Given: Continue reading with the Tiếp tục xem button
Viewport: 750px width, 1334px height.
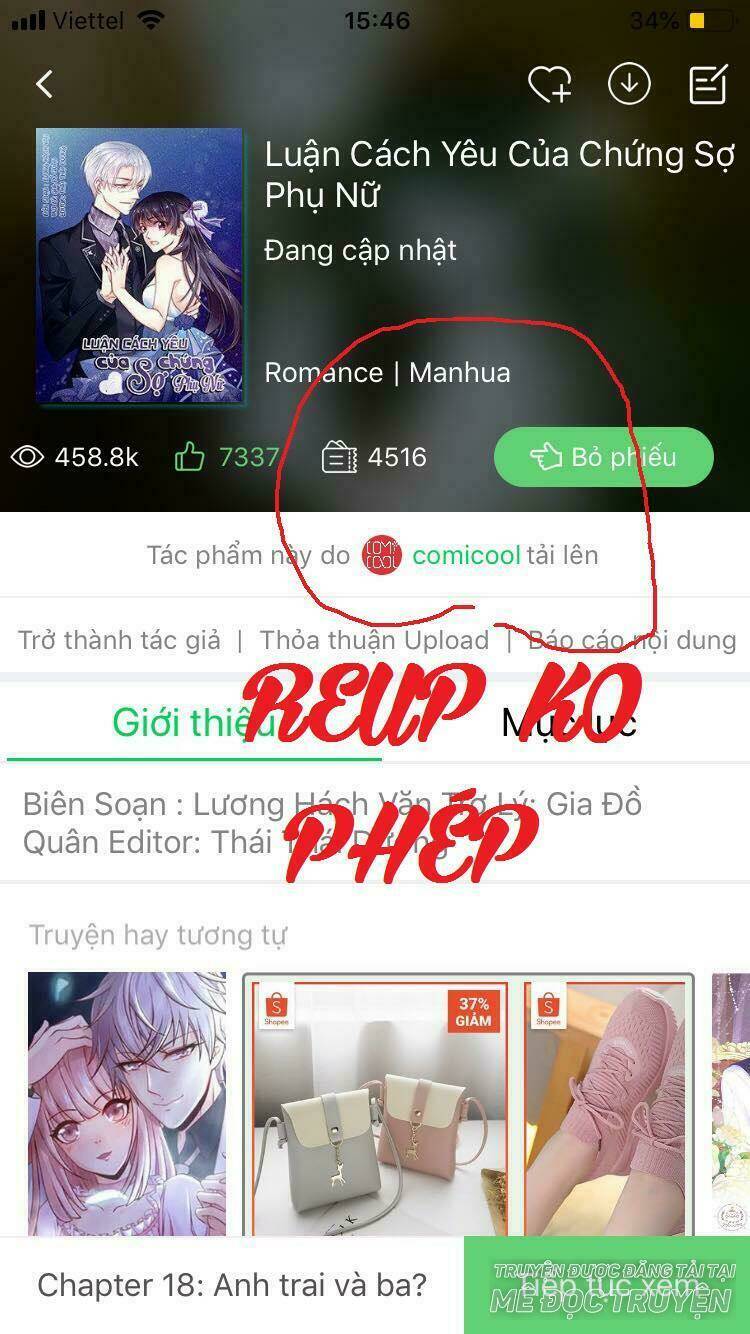Looking at the screenshot, I should point(607,1286).
